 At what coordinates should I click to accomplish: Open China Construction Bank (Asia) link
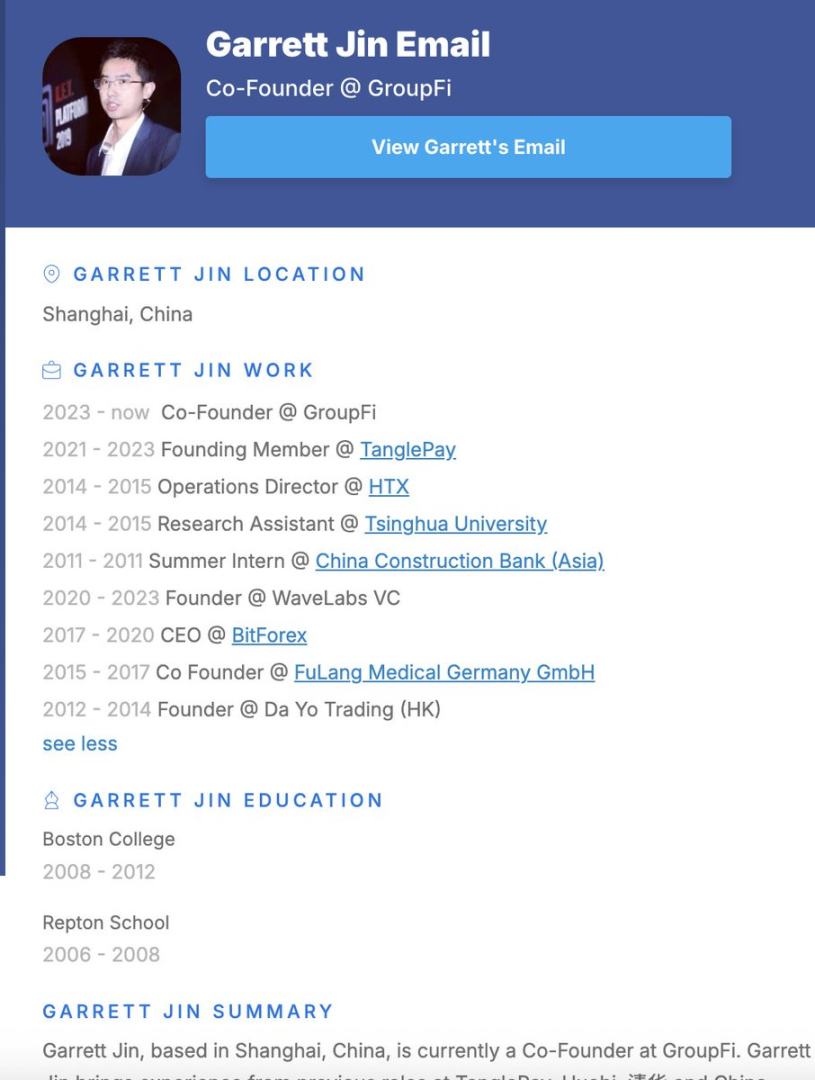tap(459, 561)
